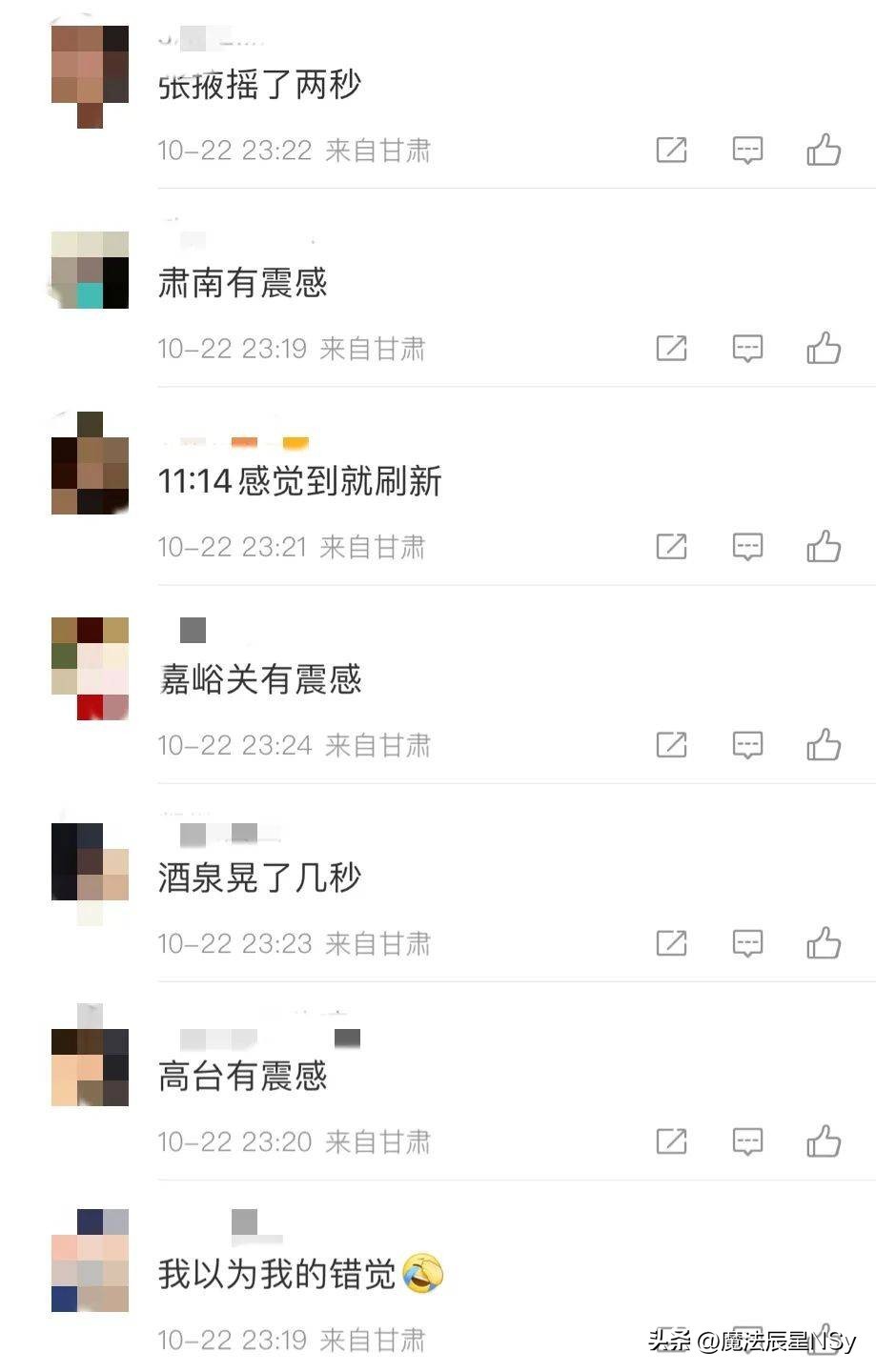Reply to the comment "张掖摇了两秒"
This screenshot has height=1372, width=876.
pyautogui.click(x=747, y=150)
